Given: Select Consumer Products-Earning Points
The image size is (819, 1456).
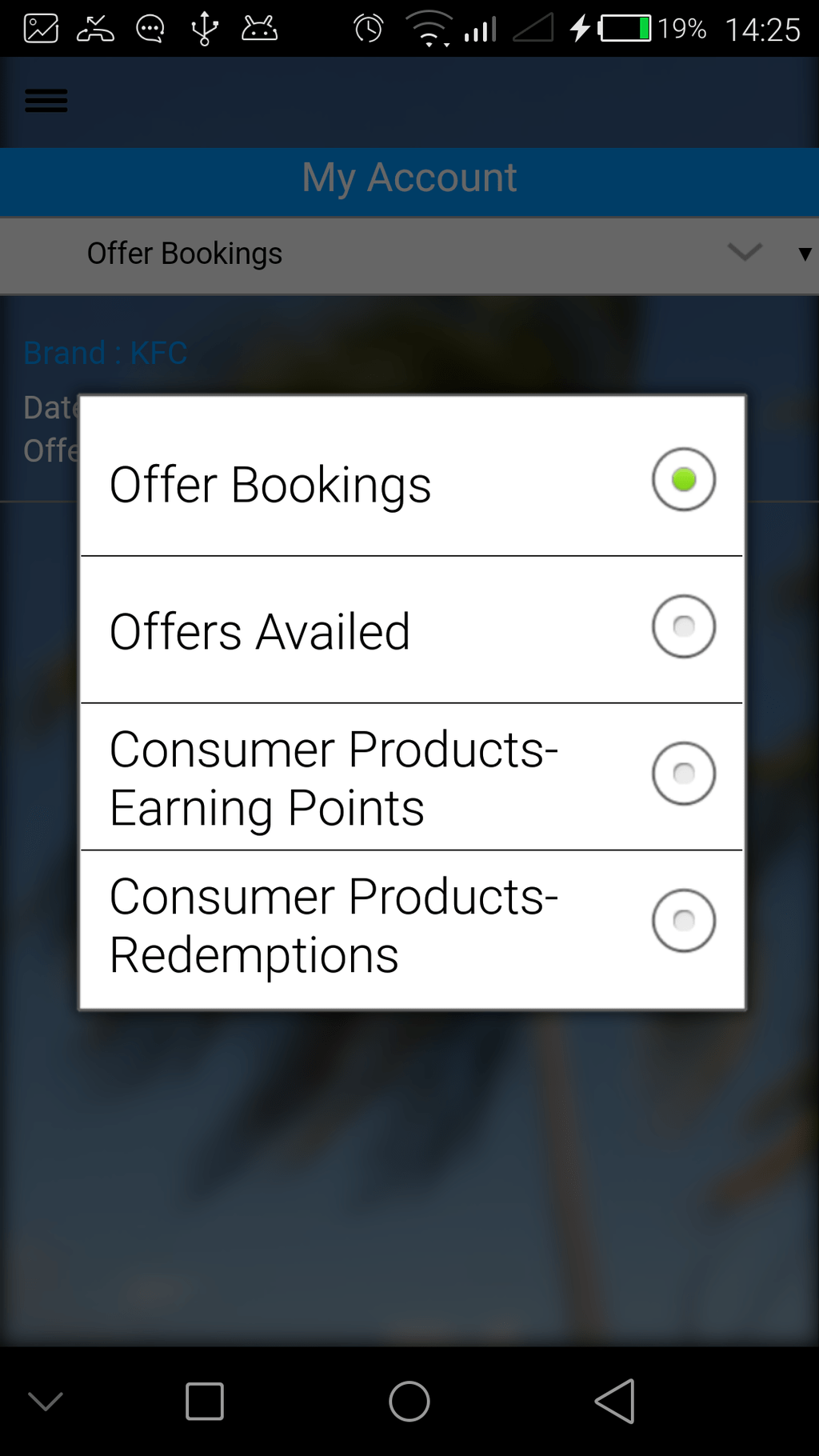Looking at the screenshot, I should [682, 774].
